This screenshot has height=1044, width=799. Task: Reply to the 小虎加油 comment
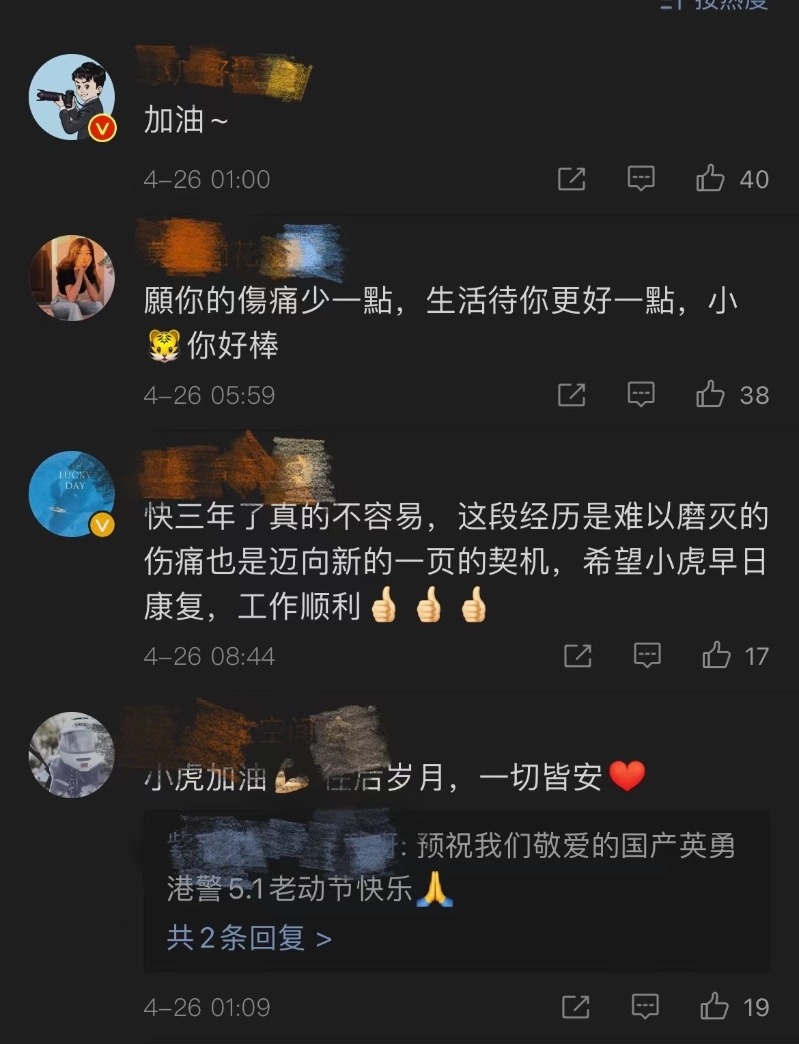tap(646, 1006)
